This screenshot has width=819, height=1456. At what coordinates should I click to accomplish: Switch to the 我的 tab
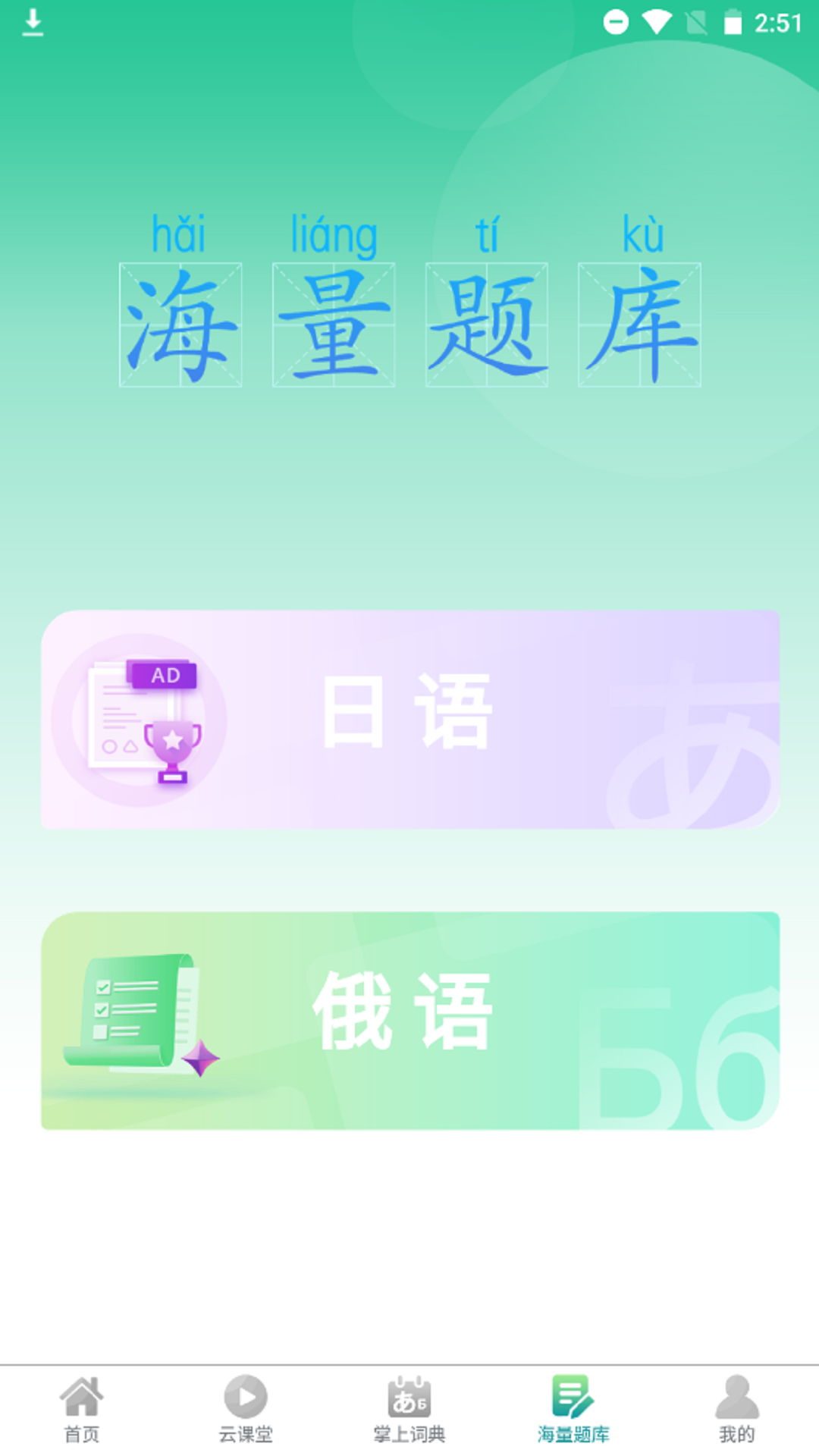coord(737,1409)
